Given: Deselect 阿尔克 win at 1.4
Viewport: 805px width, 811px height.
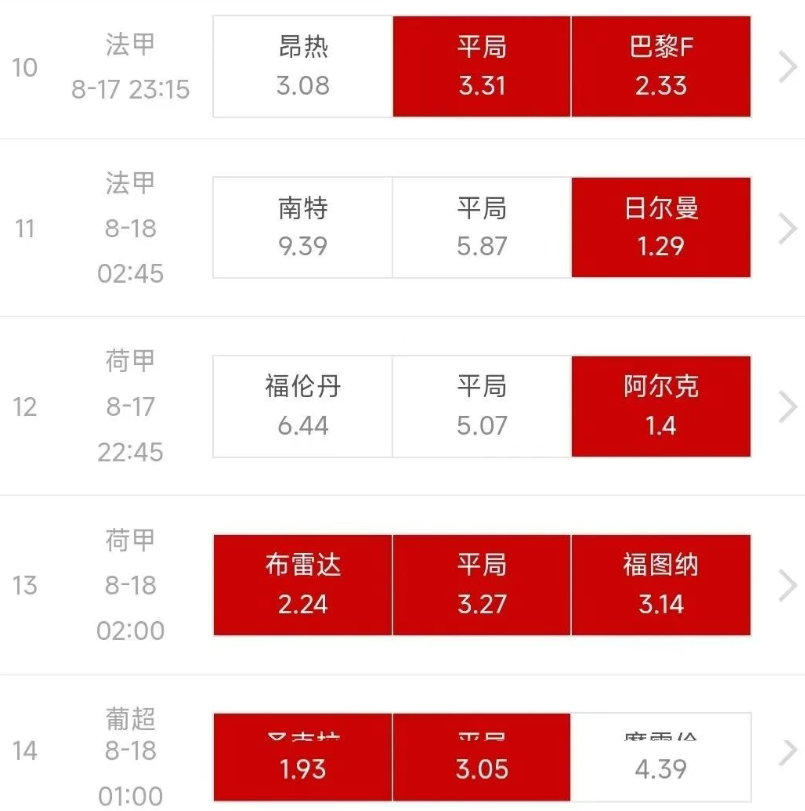Looking at the screenshot, I should [x=661, y=406].
